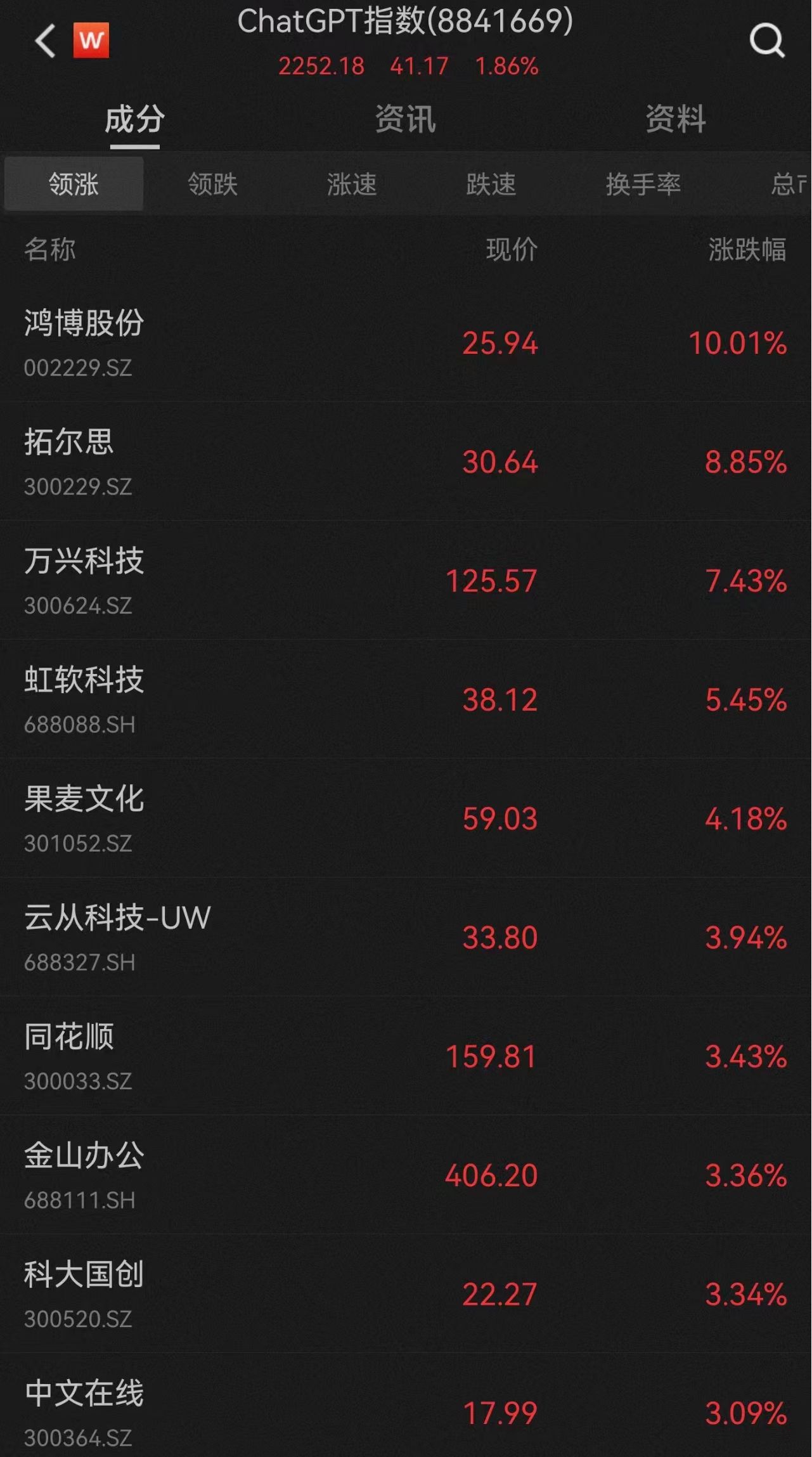Switch to the 资料 tab
The height and width of the screenshot is (1457, 812).
pos(675,119)
